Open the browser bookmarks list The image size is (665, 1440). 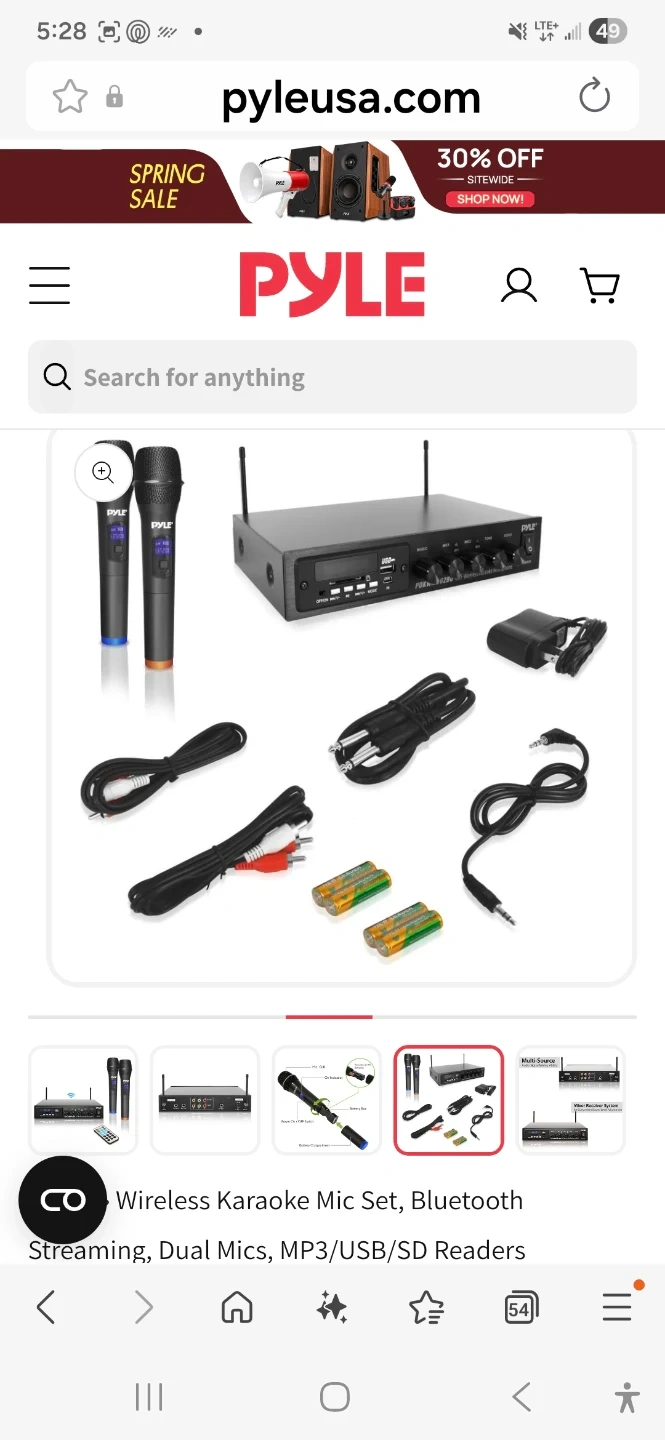(x=426, y=1307)
